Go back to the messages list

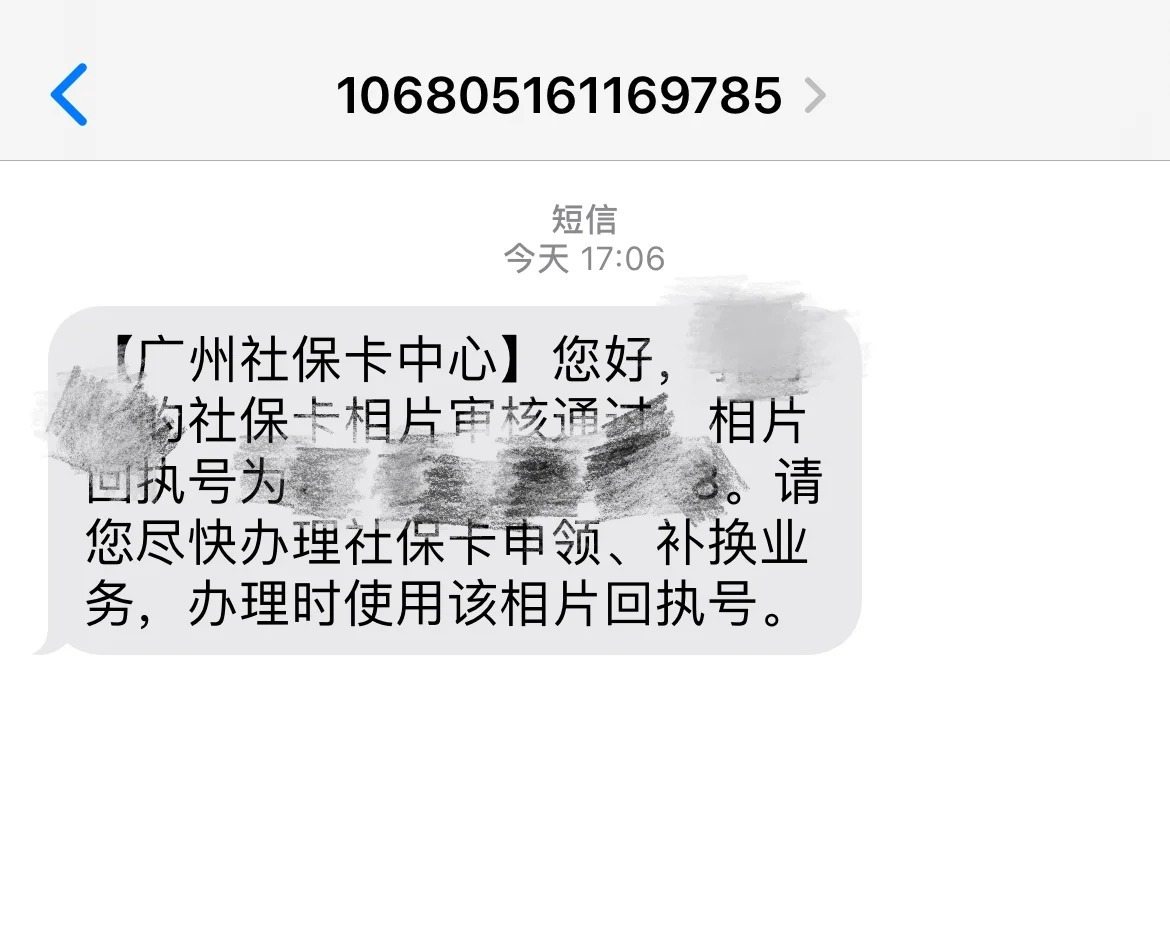click(x=69, y=95)
